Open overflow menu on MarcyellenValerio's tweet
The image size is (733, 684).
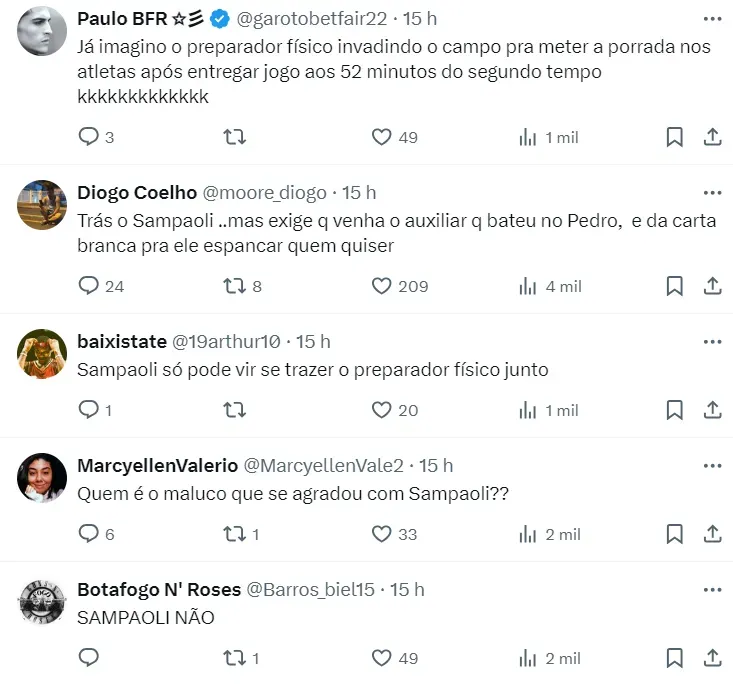click(x=711, y=465)
